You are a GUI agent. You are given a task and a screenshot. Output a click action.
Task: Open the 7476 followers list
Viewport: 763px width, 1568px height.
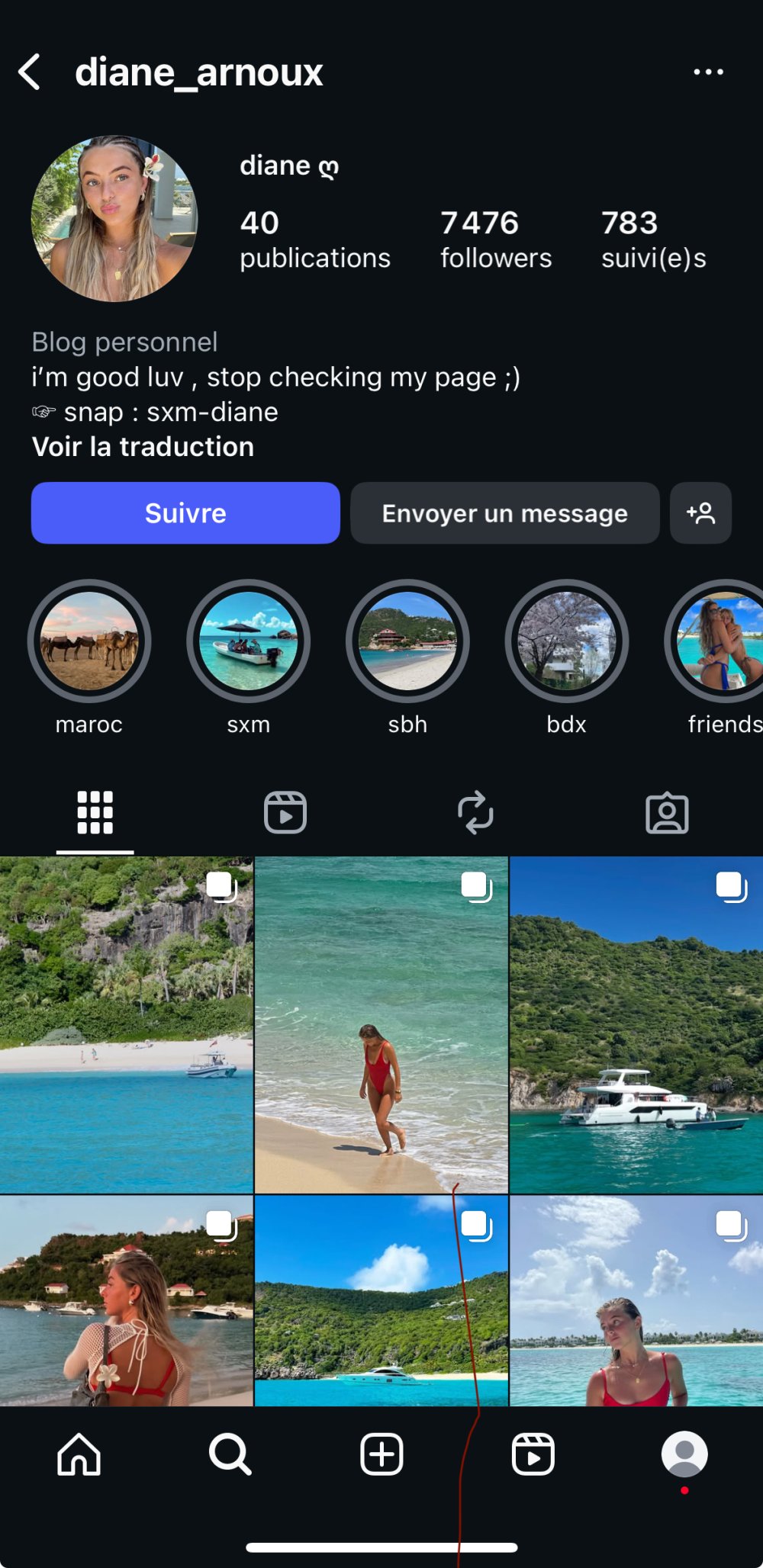(x=495, y=239)
